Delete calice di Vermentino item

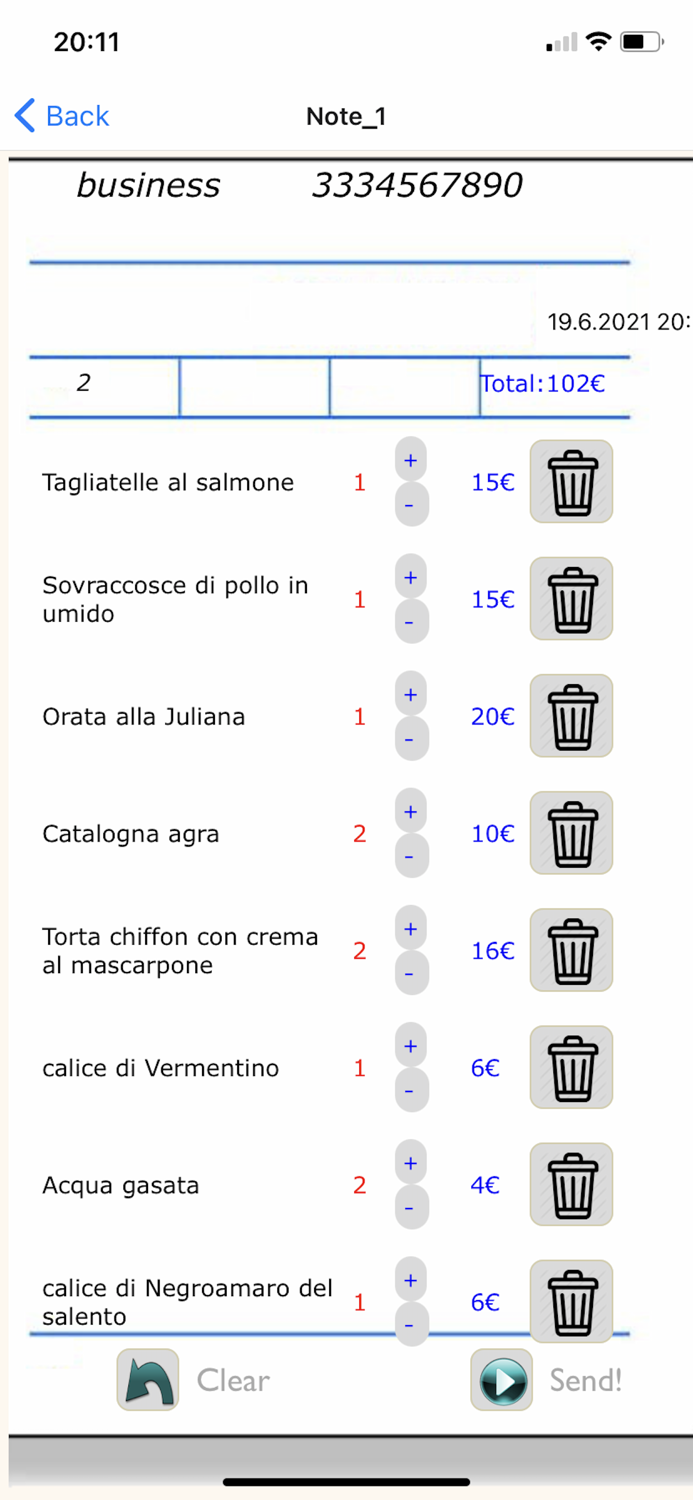(571, 1067)
